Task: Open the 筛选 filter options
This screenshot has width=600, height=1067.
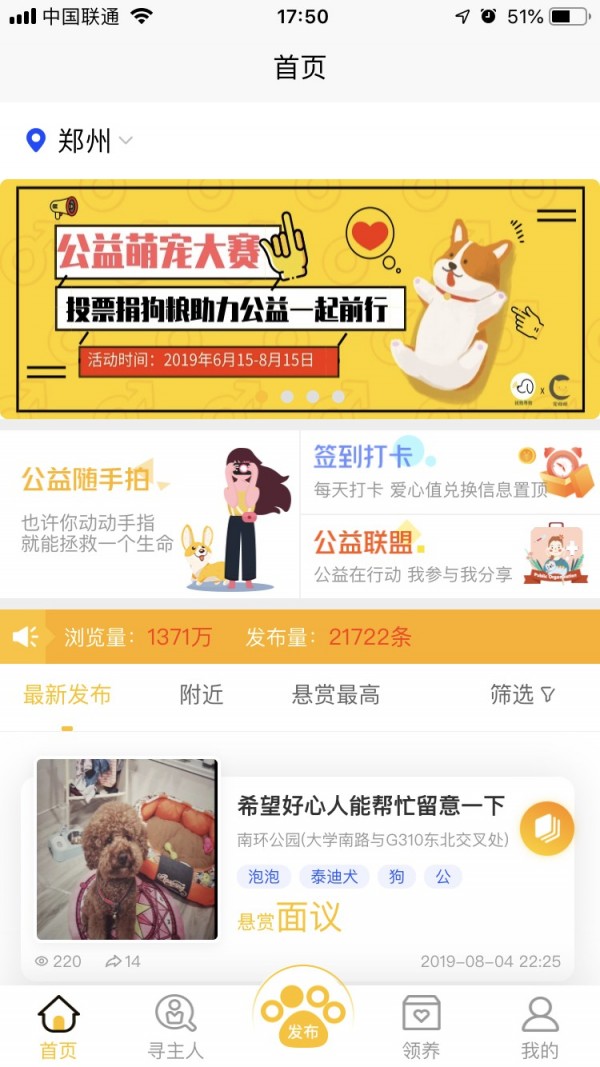Action: coord(521,695)
